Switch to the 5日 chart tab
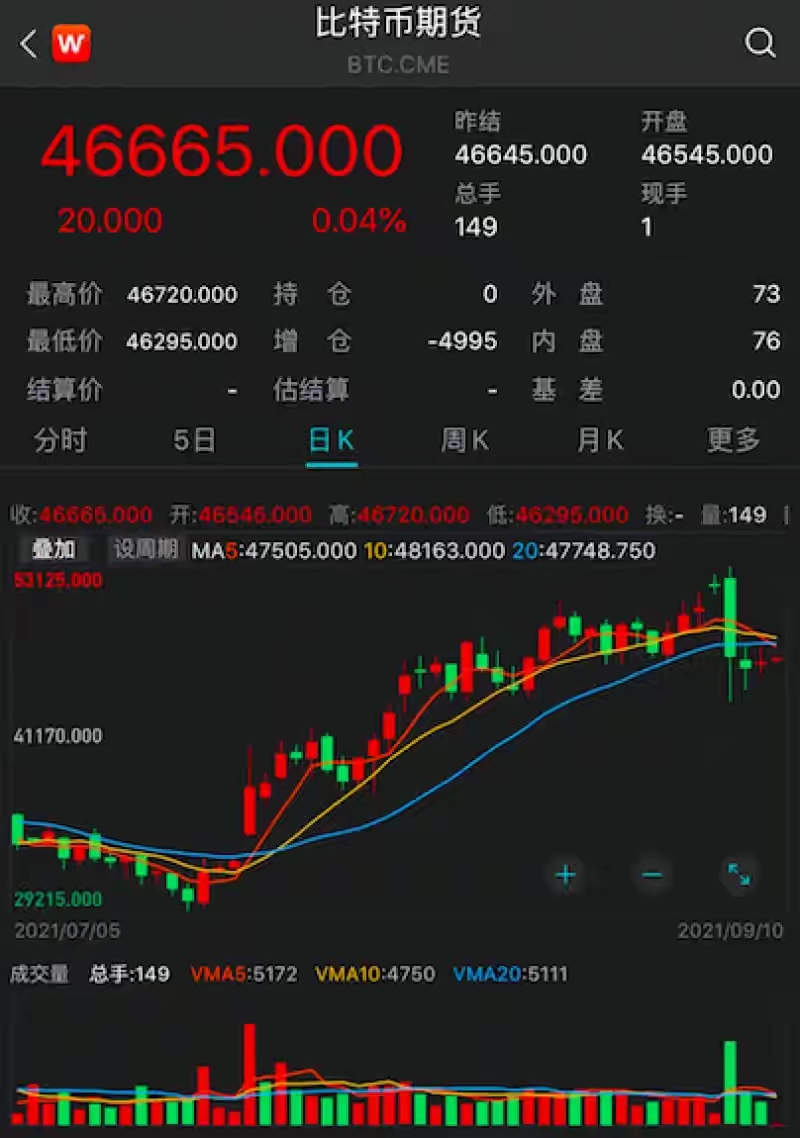This screenshot has height=1138, width=800. pos(195,440)
